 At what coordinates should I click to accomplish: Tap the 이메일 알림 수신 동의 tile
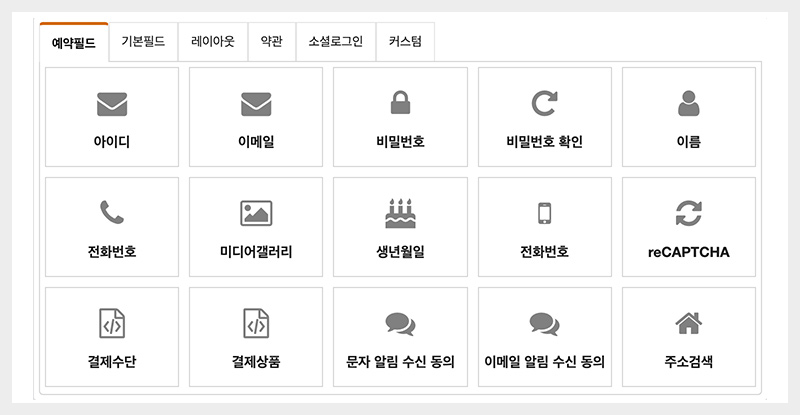[x=544, y=337]
